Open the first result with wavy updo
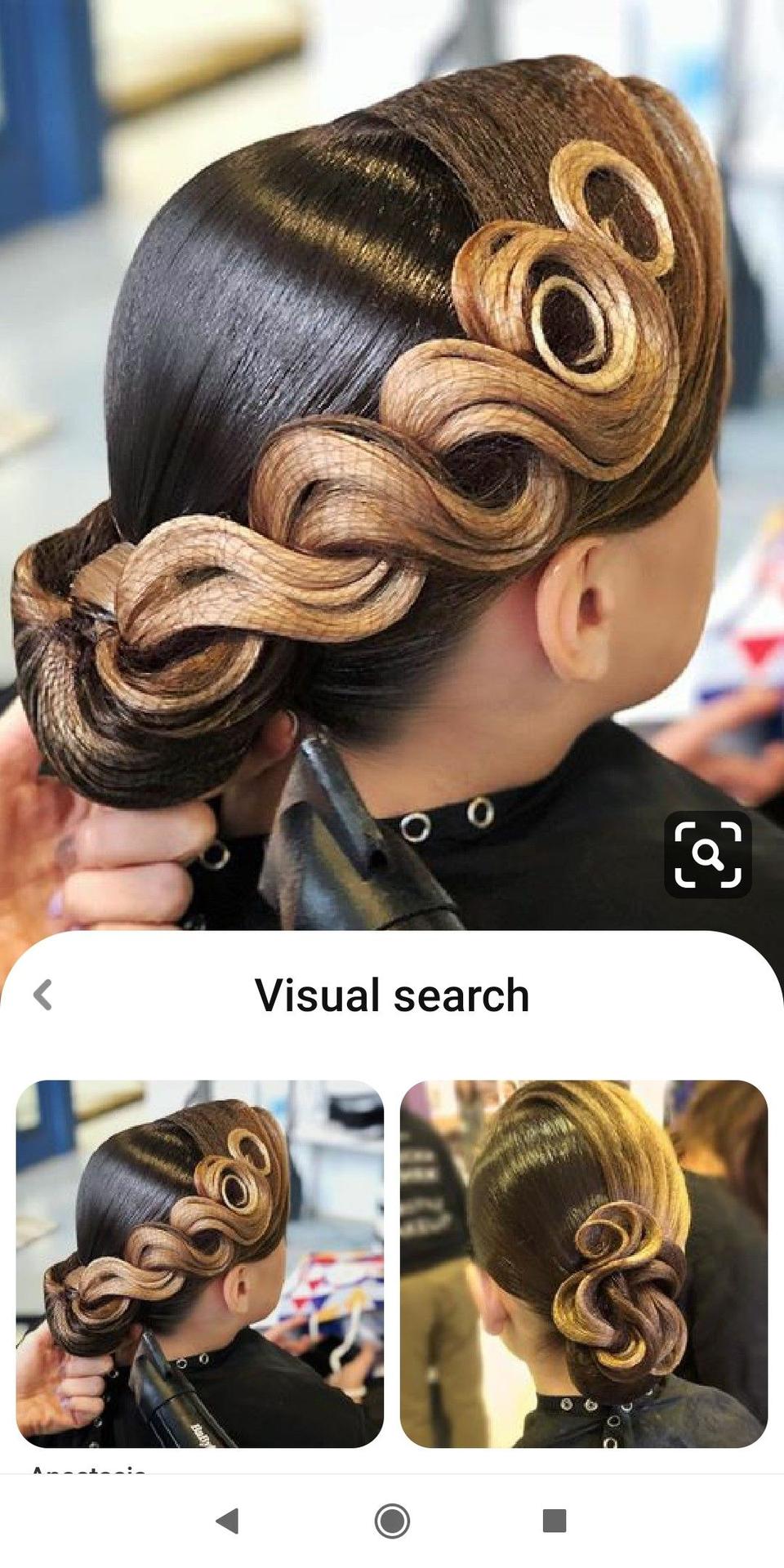This screenshot has height=1568, width=784. tap(200, 1264)
